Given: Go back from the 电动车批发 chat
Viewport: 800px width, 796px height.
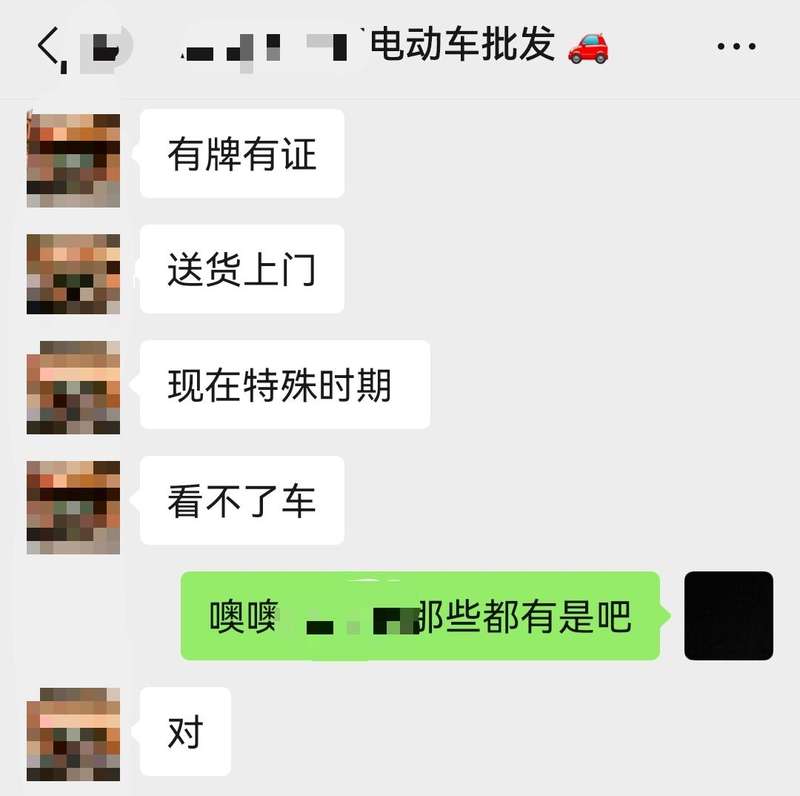Looking at the screenshot, I should pyautogui.click(x=47, y=46).
